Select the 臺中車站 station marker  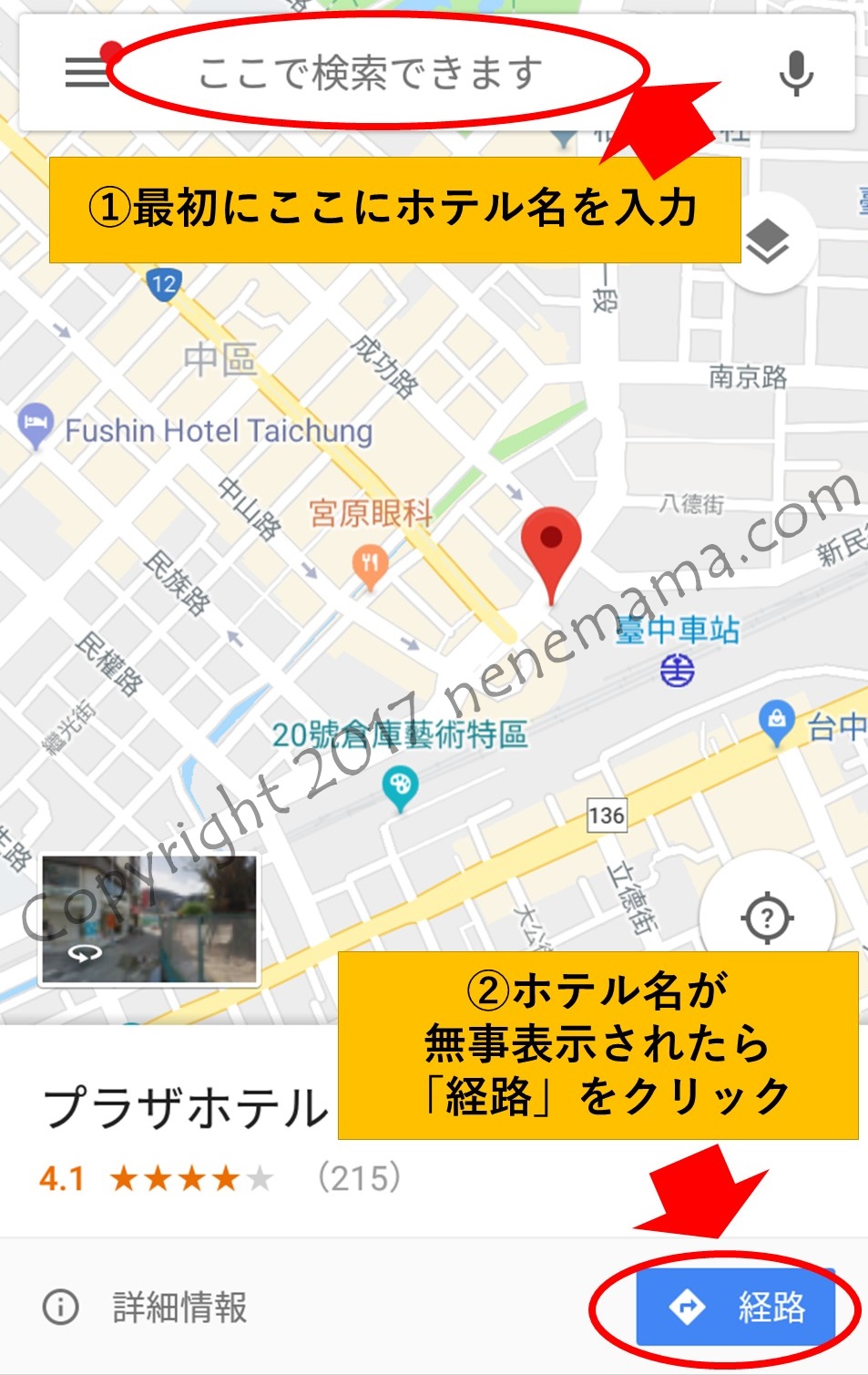click(677, 672)
